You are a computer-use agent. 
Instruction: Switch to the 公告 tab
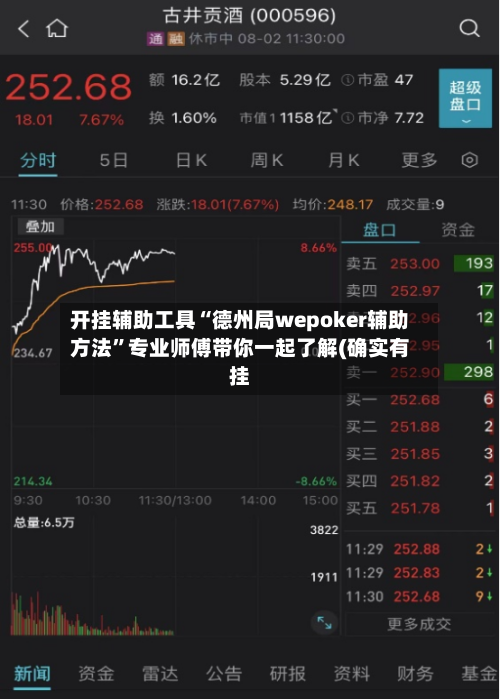[224, 673]
